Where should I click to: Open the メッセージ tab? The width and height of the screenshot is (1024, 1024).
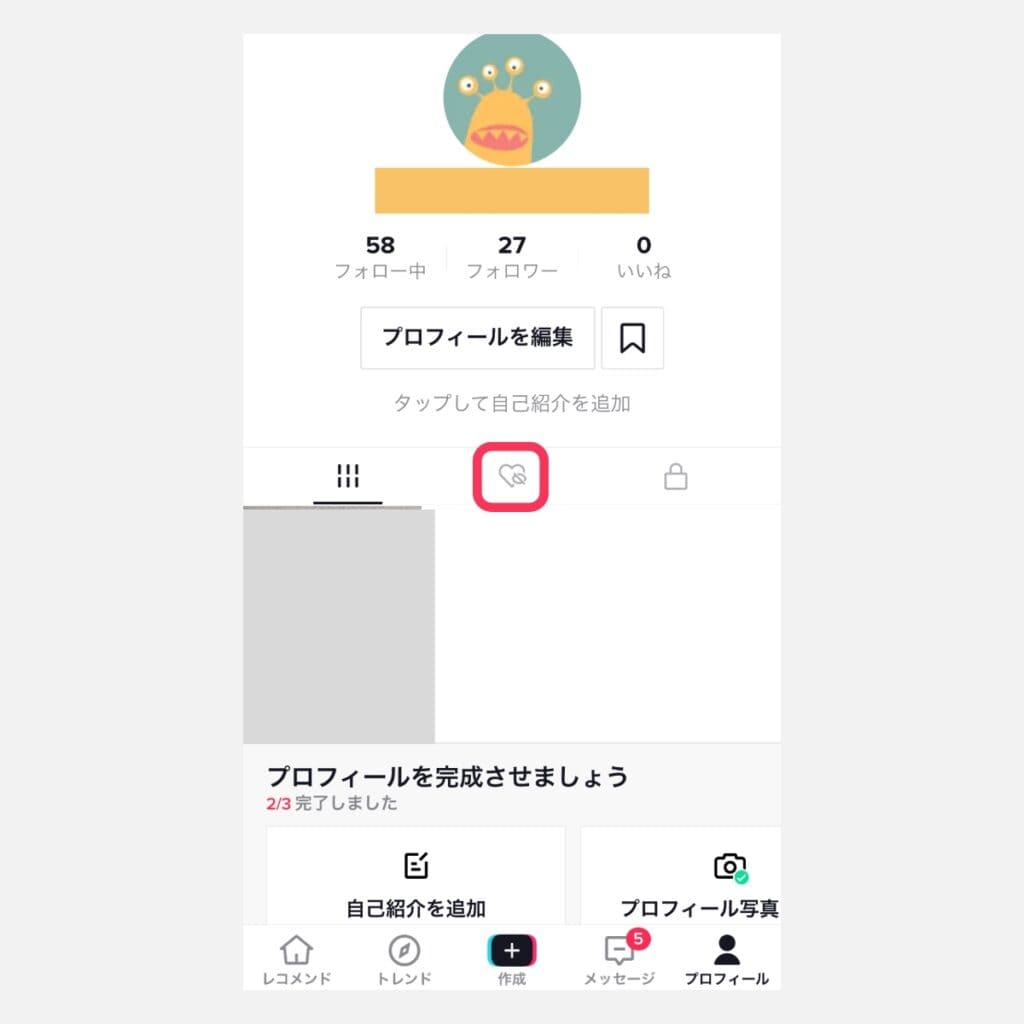[620, 960]
